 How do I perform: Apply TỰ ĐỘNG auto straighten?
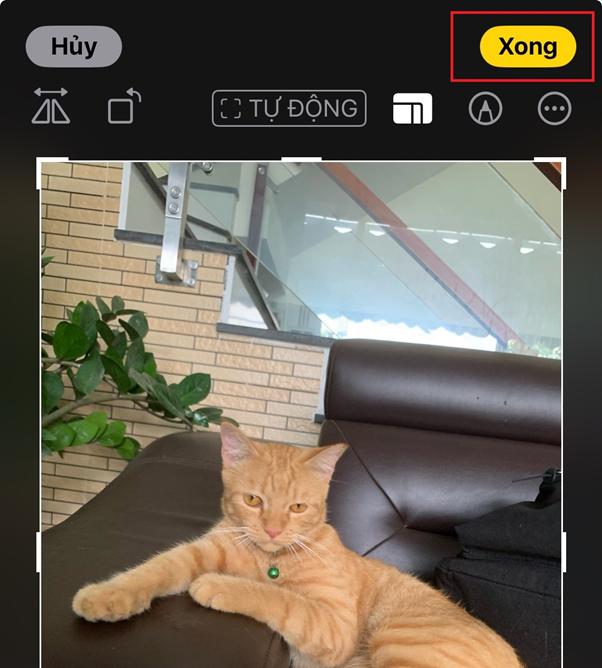[x=289, y=108]
